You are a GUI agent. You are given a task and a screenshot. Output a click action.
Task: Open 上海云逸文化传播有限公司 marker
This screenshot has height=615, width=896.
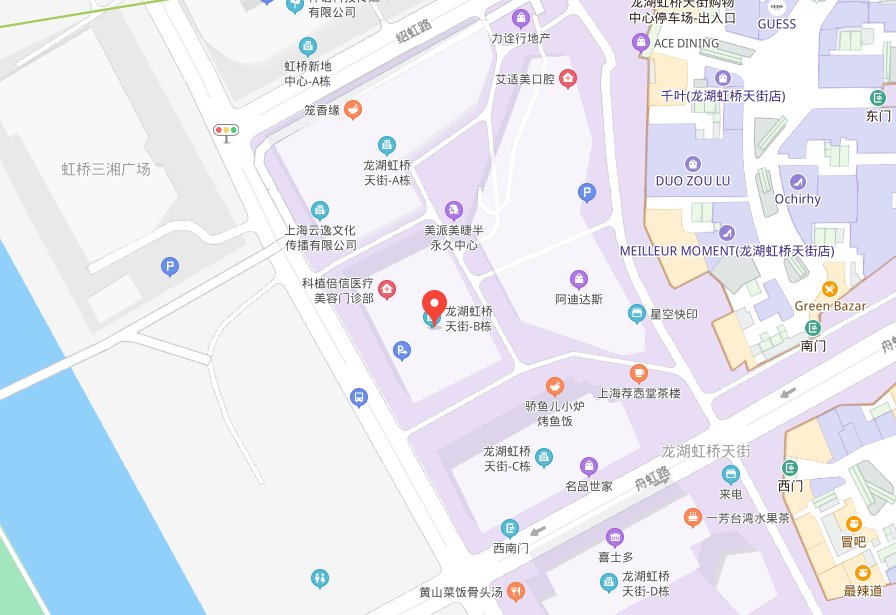pos(320,210)
